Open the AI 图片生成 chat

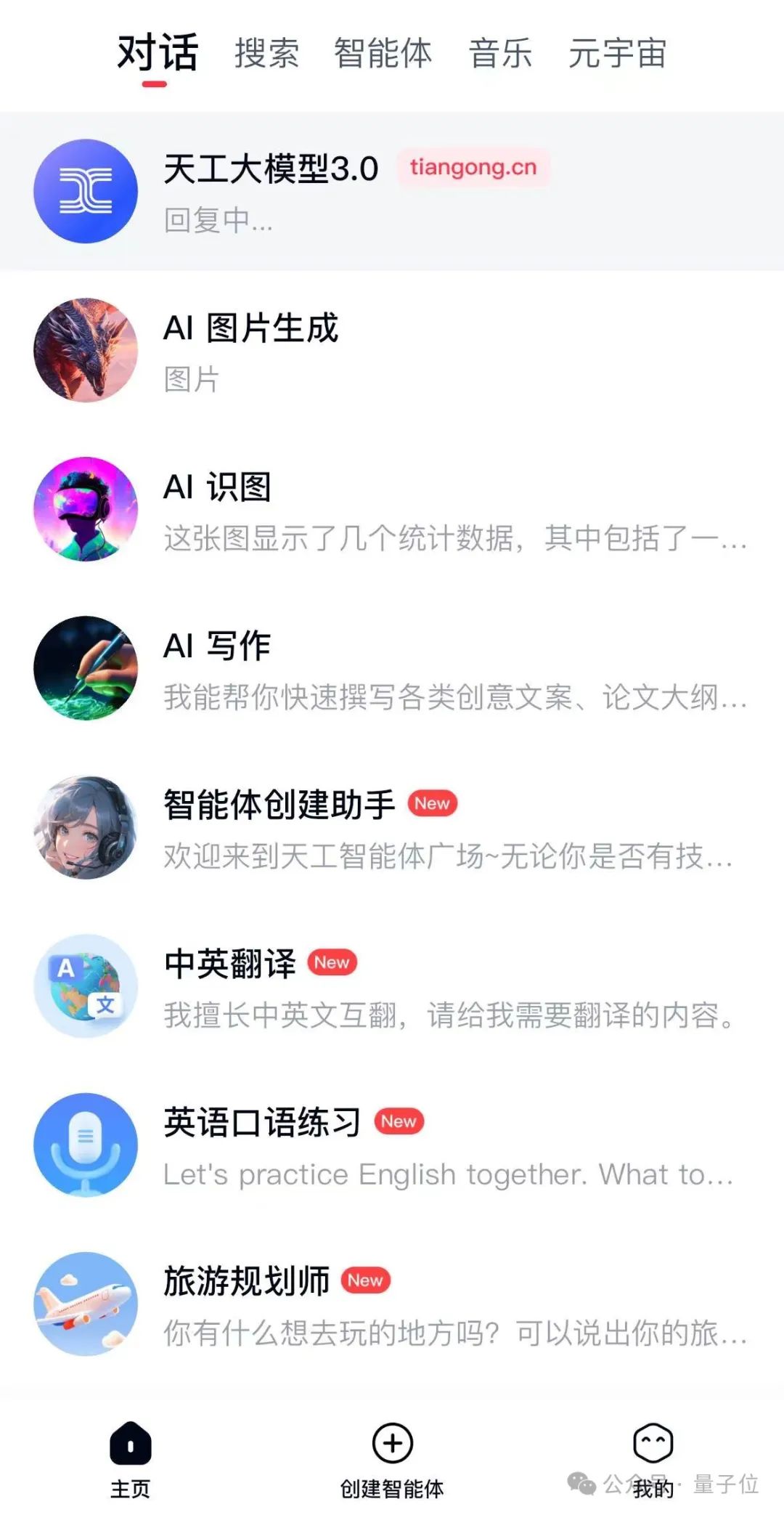point(392,351)
